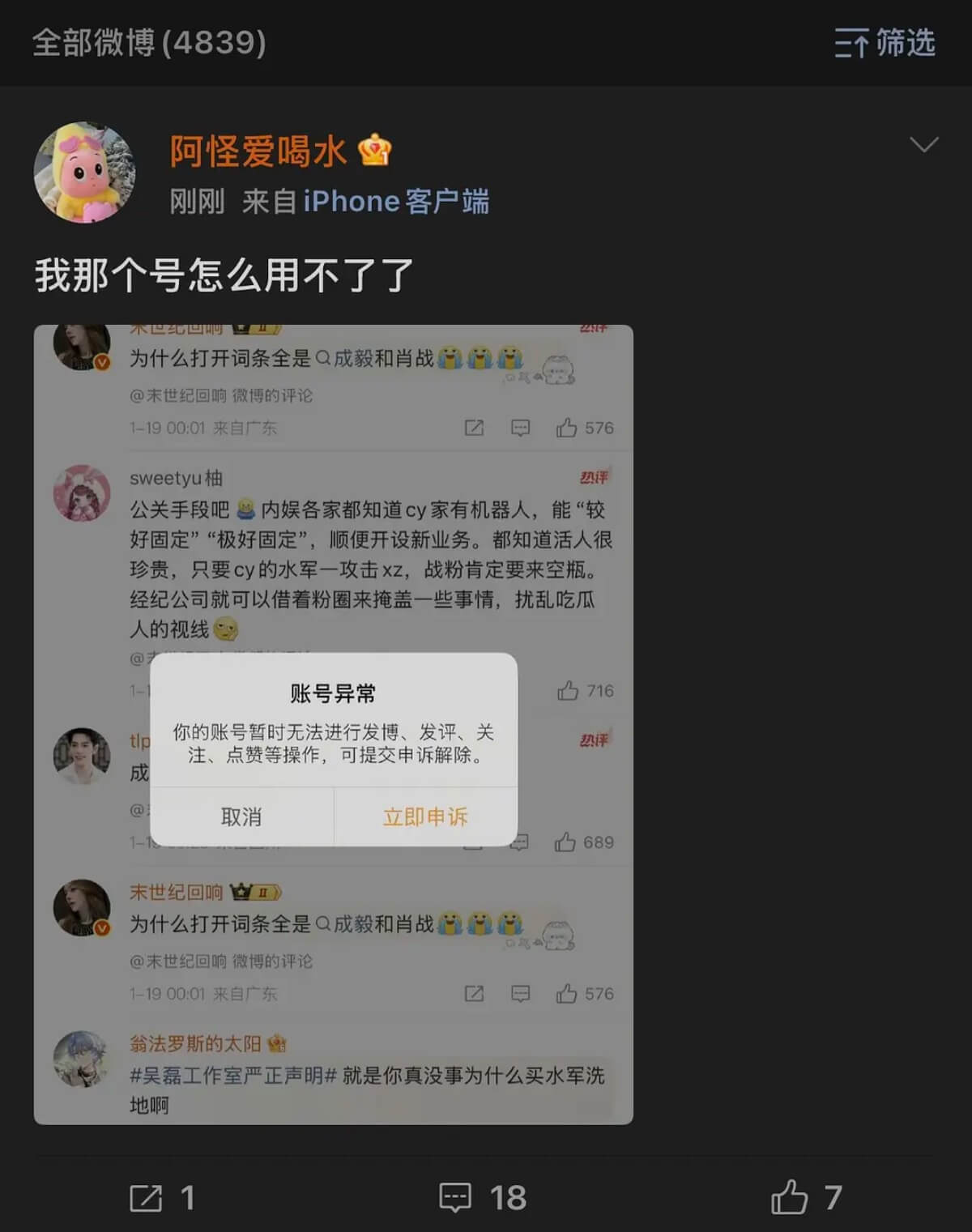Viewport: 972px width, 1232px height.
Task: Like this post
Action: [805, 1197]
